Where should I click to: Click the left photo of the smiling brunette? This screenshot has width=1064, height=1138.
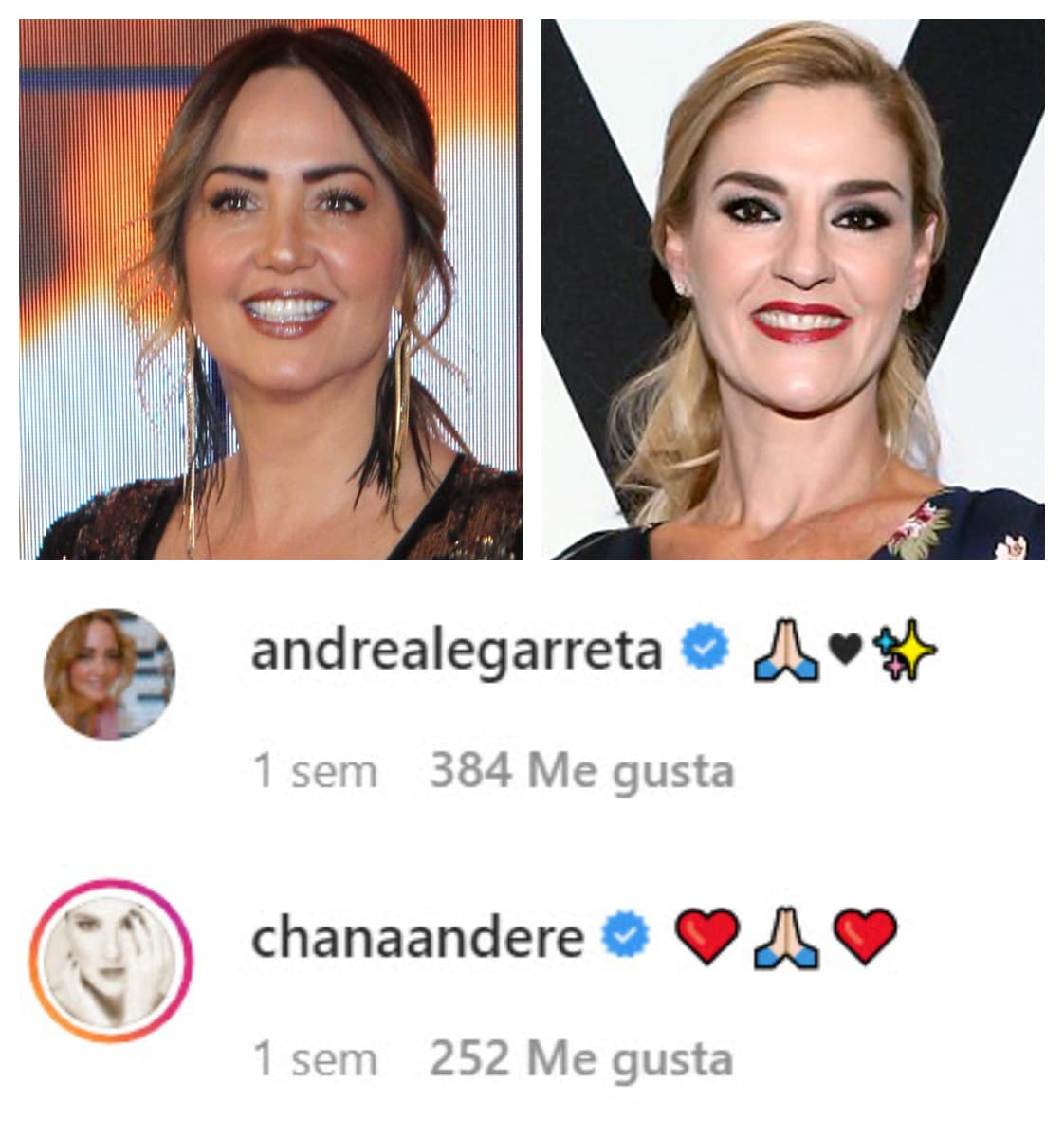click(x=266, y=284)
